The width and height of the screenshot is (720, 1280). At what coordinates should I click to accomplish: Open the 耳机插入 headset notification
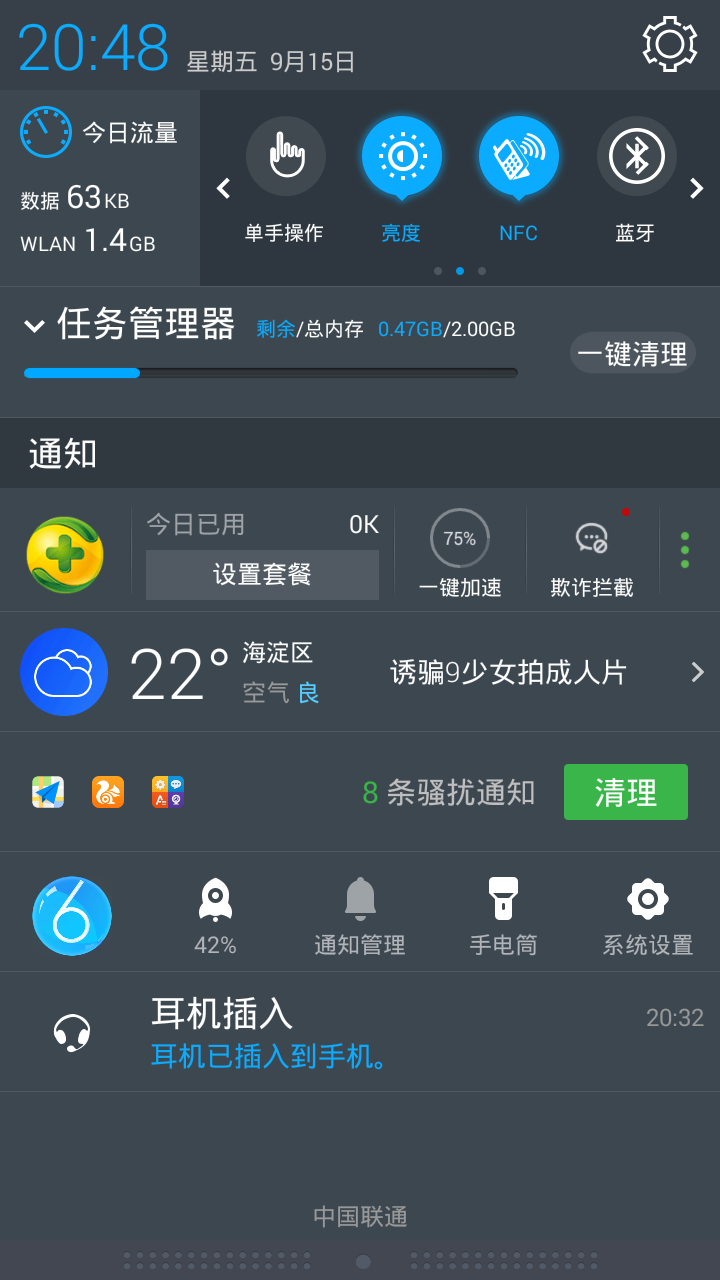(x=360, y=1032)
